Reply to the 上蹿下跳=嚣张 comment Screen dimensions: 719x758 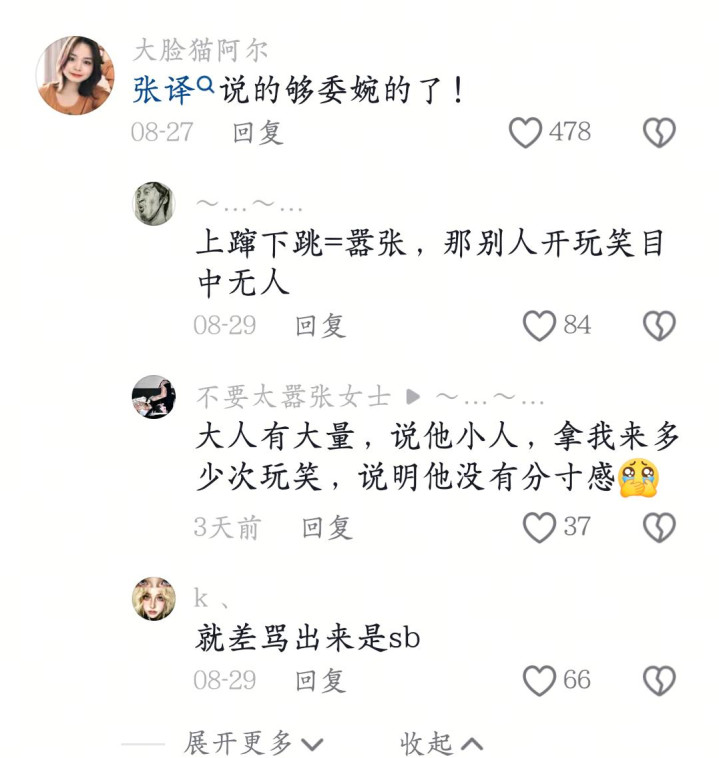coord(320,325)
